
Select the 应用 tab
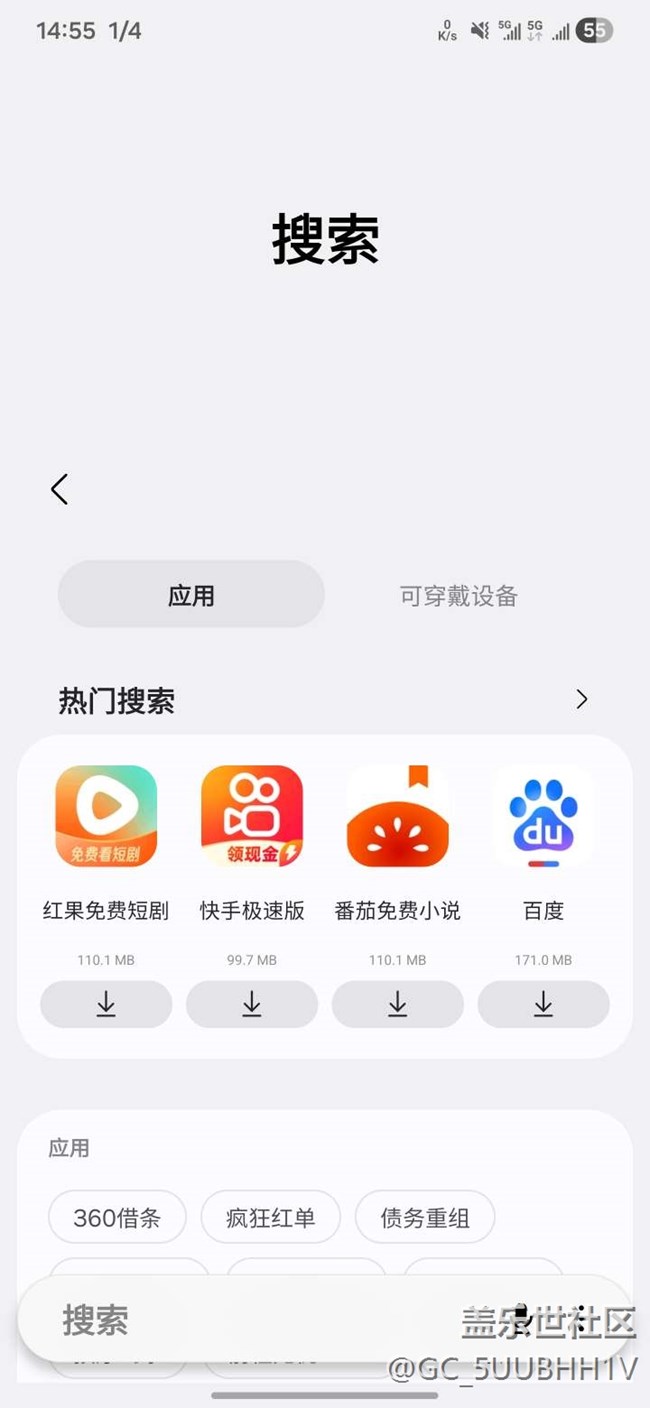point(191,595)
